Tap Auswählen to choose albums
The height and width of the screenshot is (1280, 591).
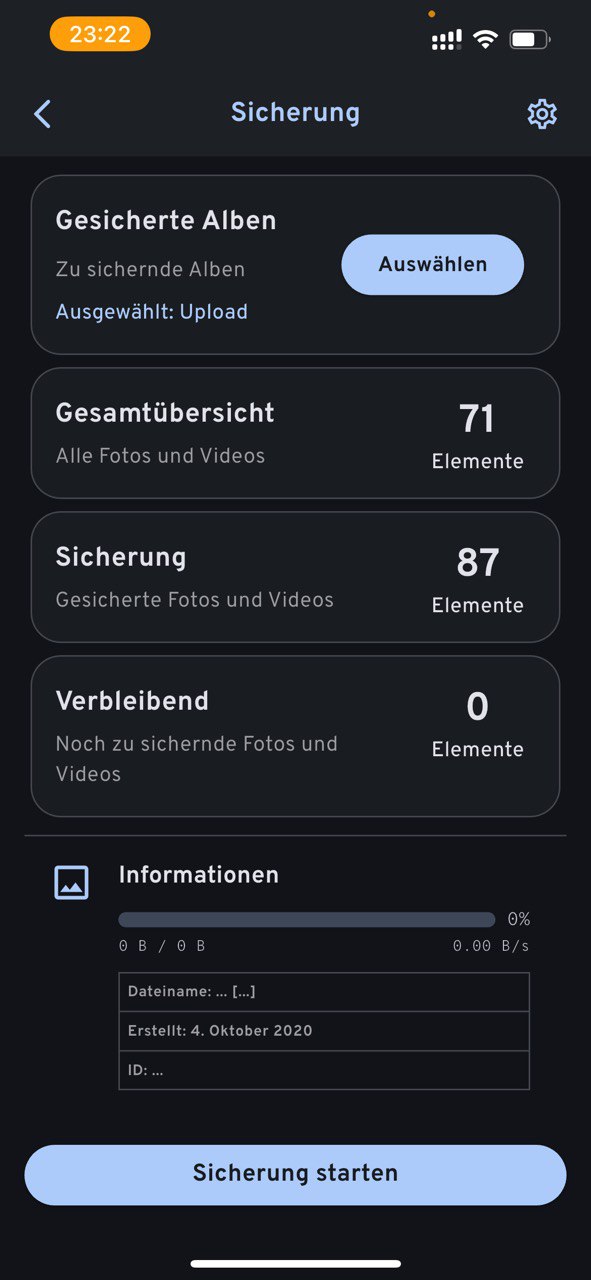pos(433,265)
